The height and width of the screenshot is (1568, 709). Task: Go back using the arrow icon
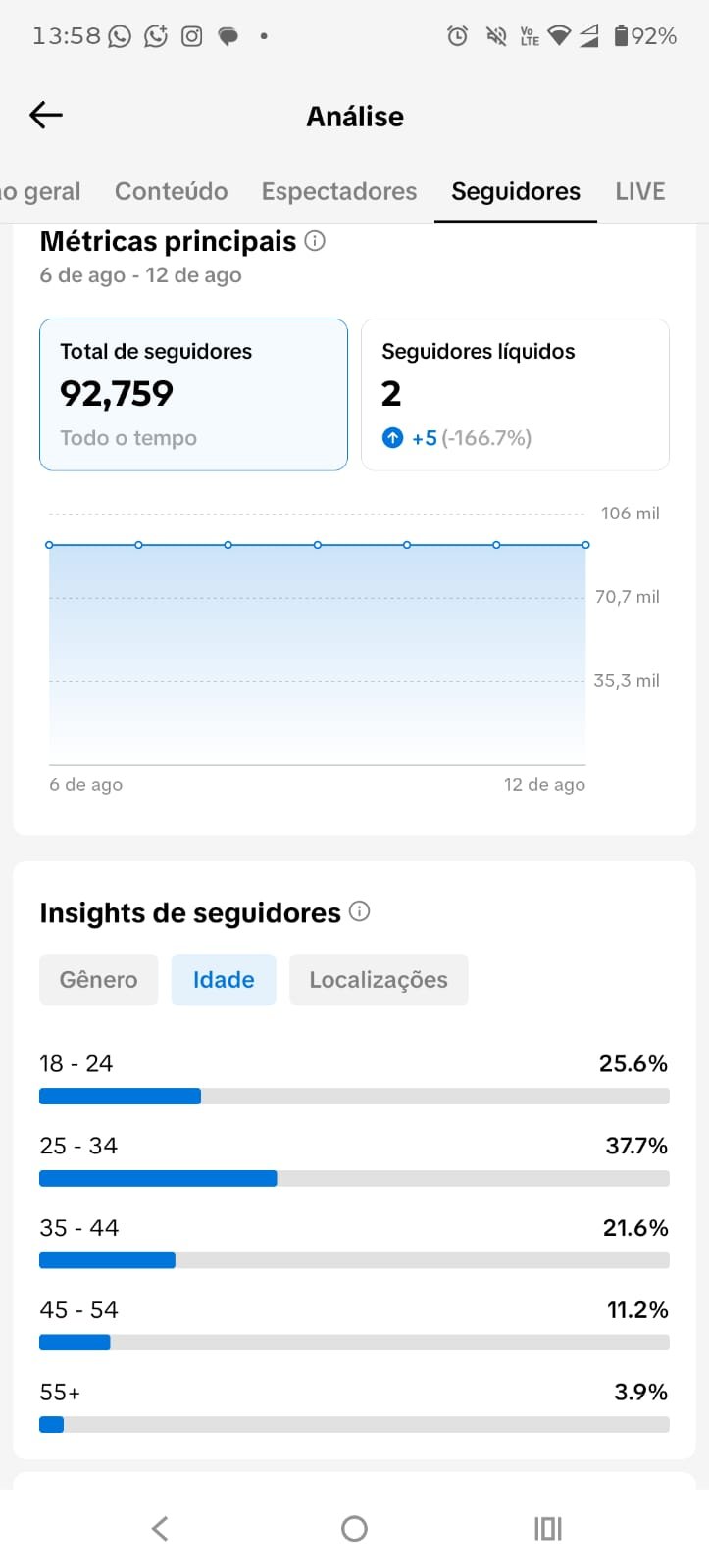click(46, 116)
